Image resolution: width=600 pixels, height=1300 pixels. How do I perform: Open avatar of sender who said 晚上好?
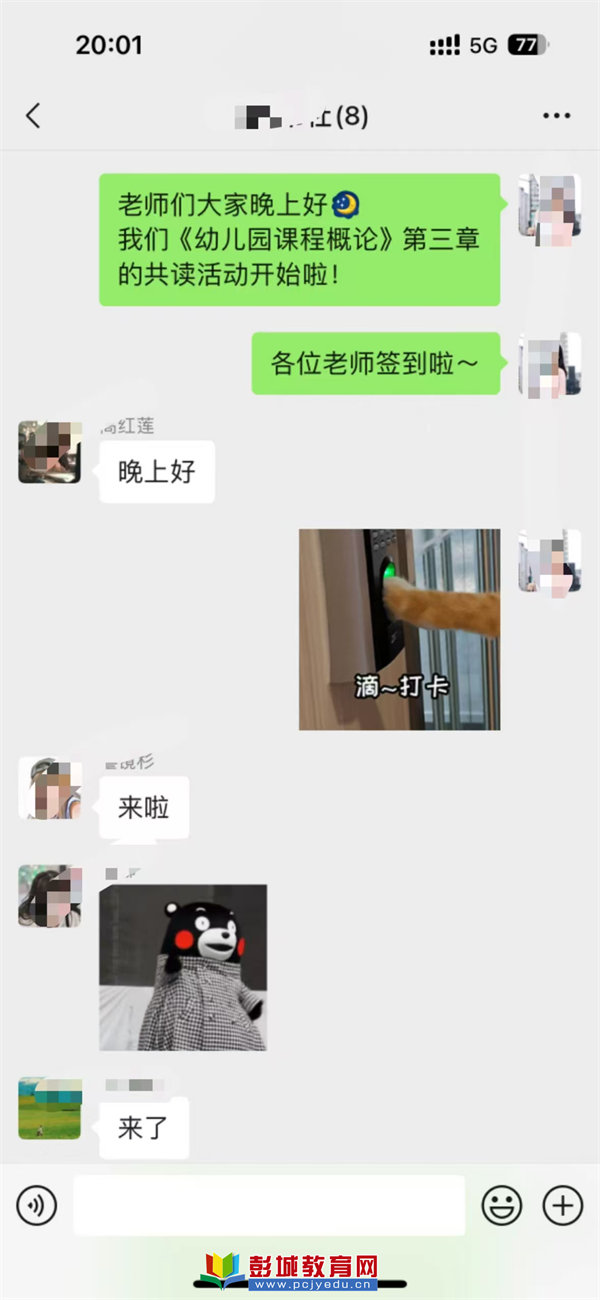coord(50,452)
